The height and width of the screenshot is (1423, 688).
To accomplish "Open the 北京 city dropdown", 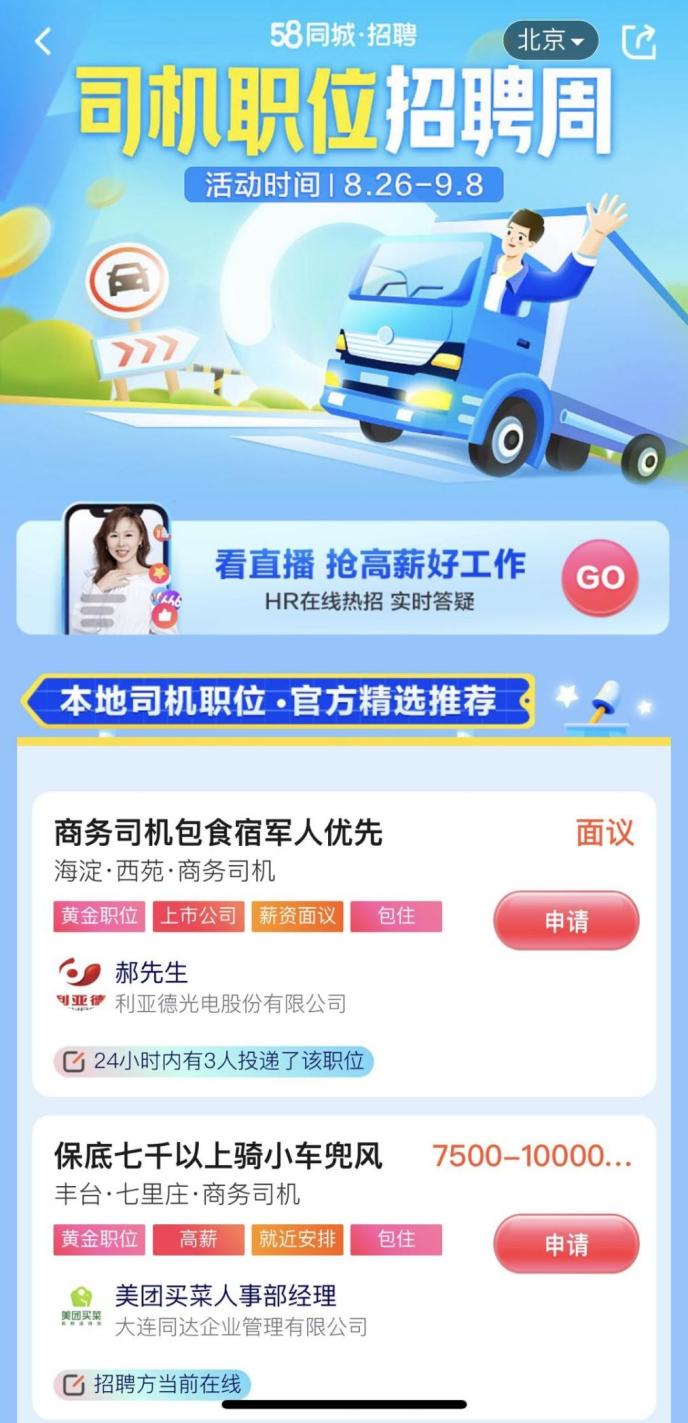I will coord(550,40).
